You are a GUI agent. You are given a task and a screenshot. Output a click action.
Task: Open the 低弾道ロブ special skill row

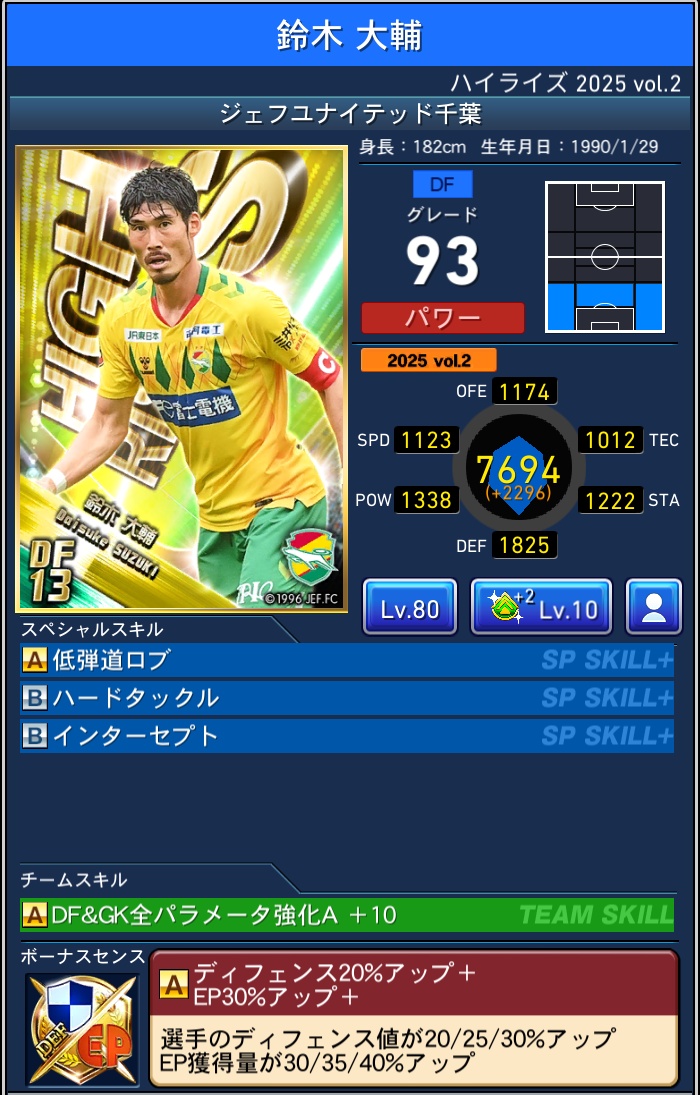346,660
